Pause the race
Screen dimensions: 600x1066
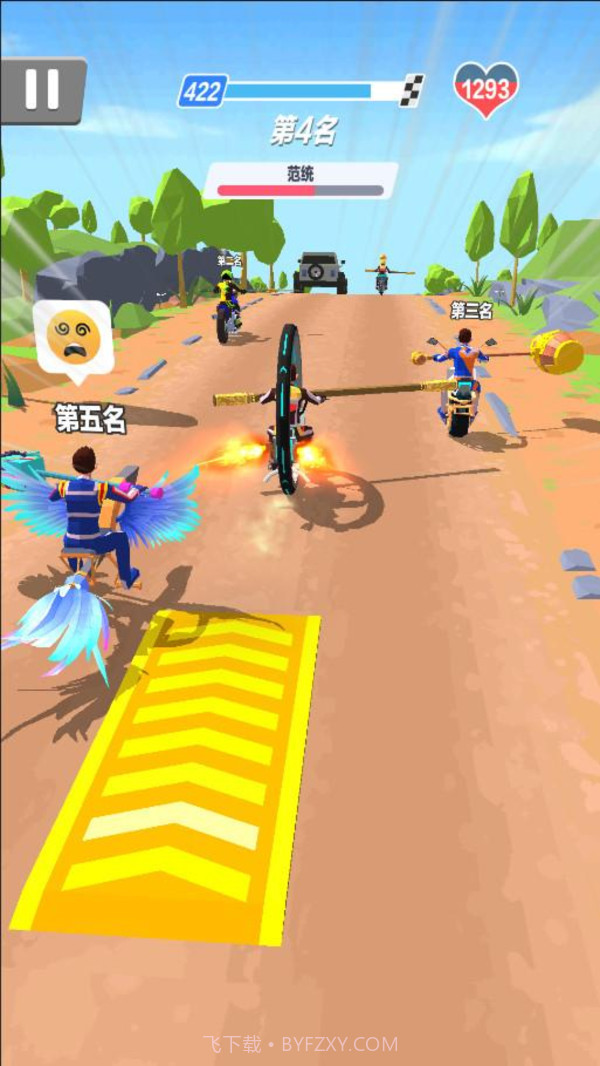(x=42, y=90)
